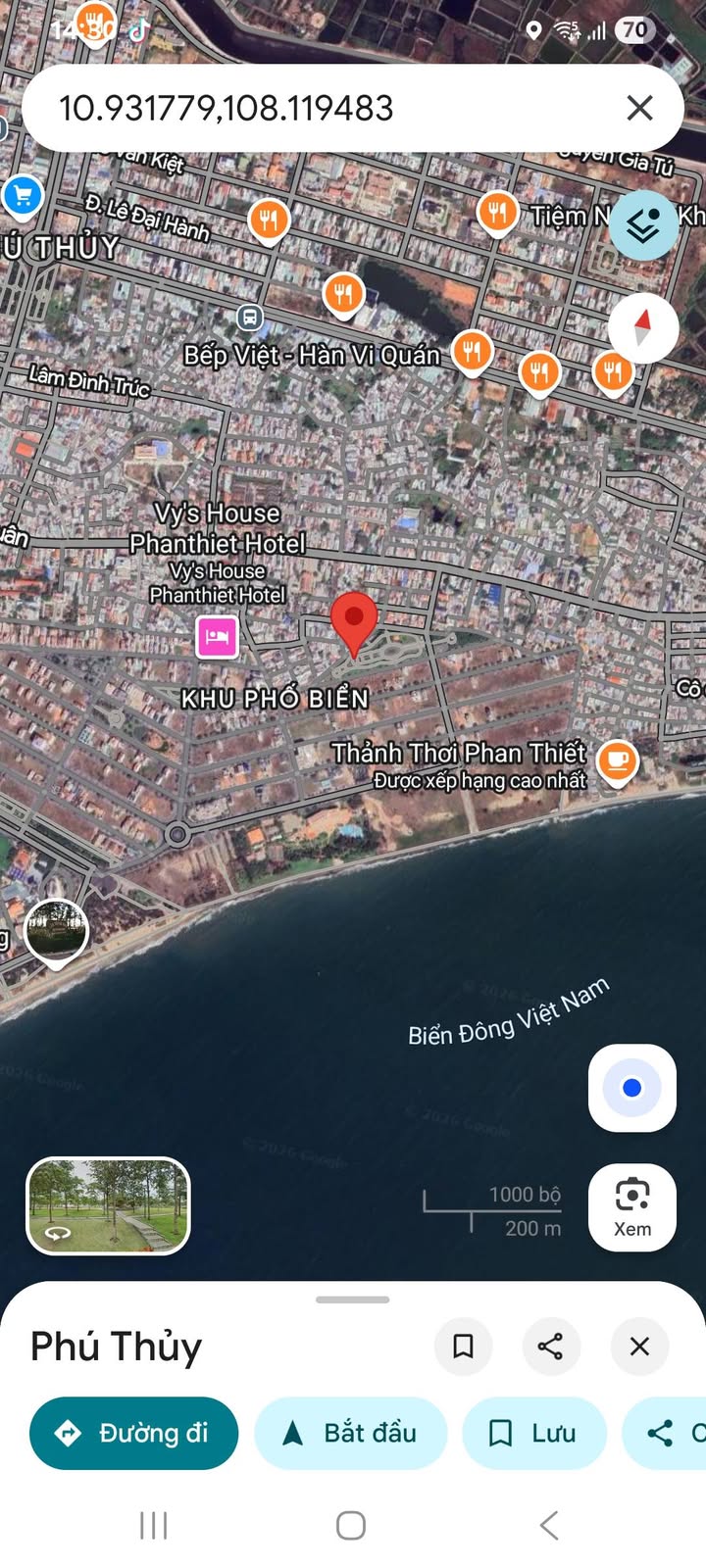
Task: Center map on my current location
Action: [x=632, y=1088]
